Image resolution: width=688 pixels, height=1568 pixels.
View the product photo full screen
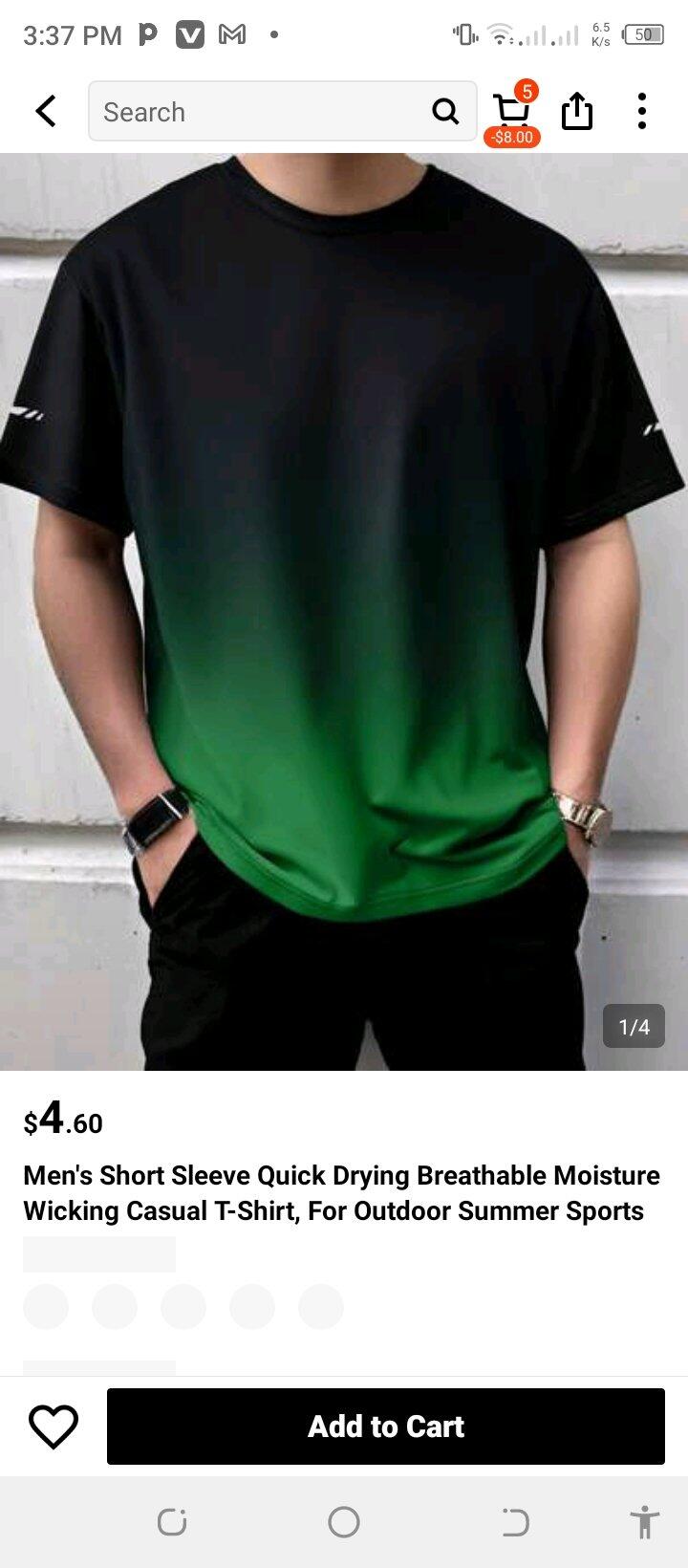[344, 612]
